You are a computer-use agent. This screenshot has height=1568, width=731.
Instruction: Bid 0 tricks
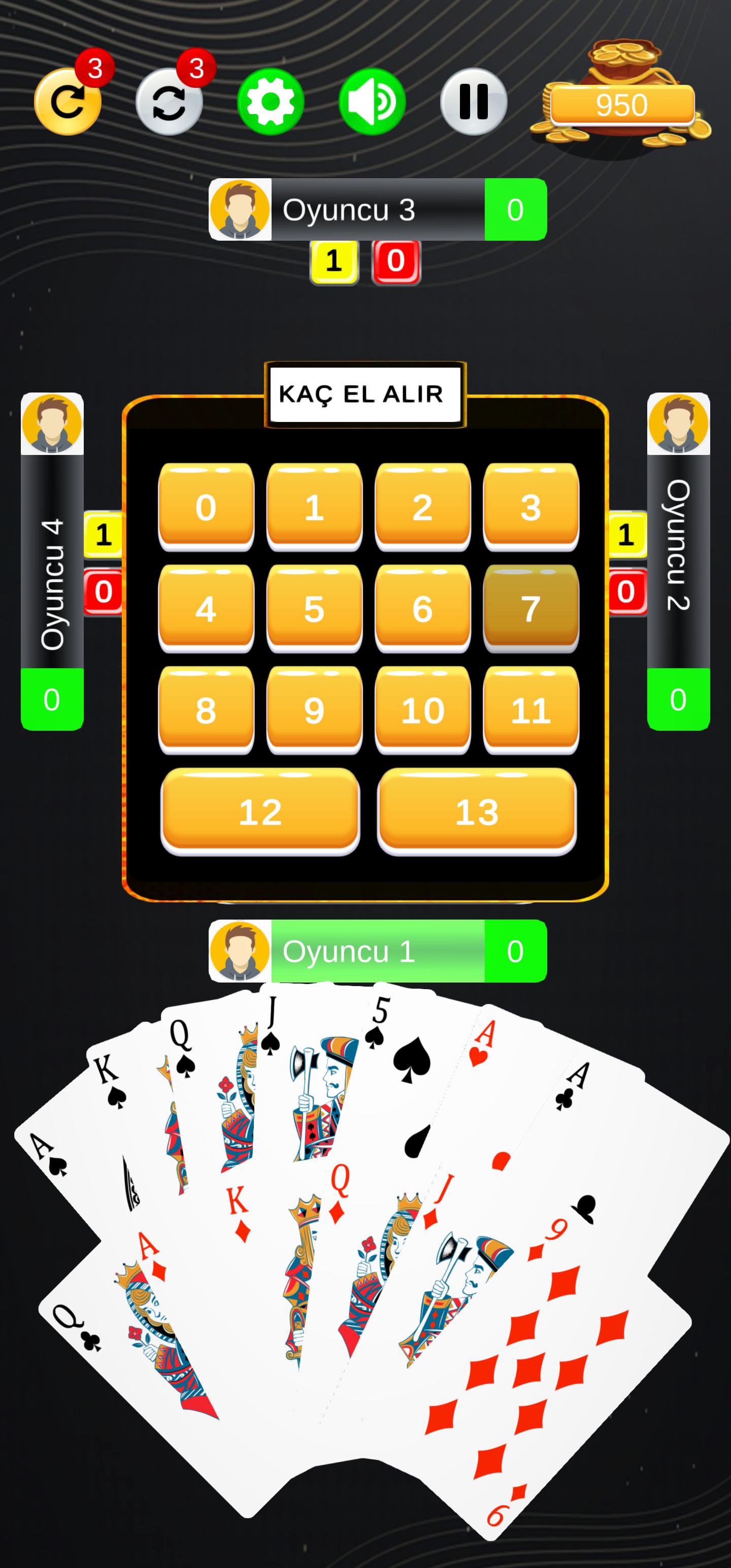coord(206,507)
